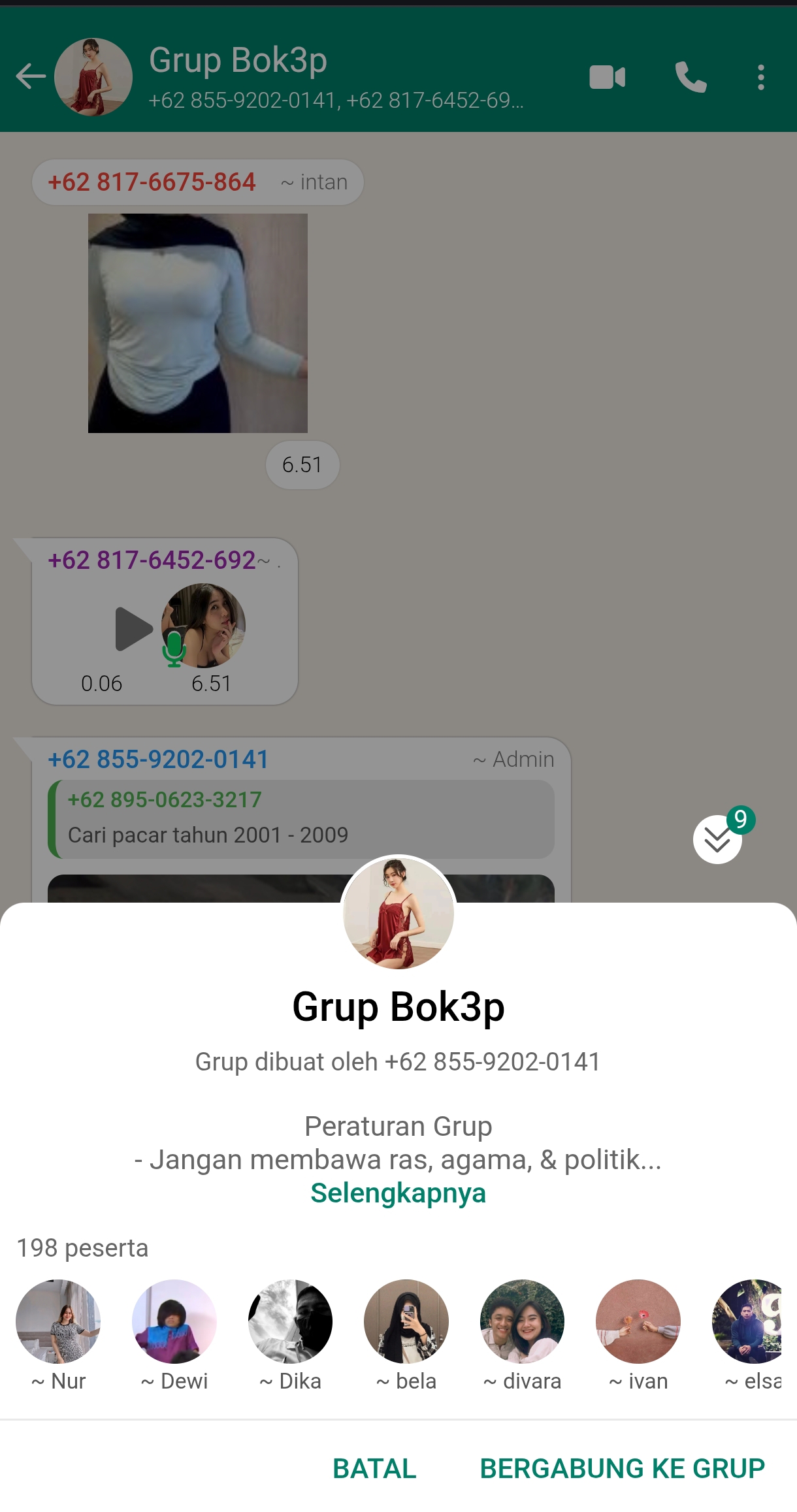The height and width of the screenshot is (1512, 797).
Task: Play the 0.06 voice message
Action: 133,629
